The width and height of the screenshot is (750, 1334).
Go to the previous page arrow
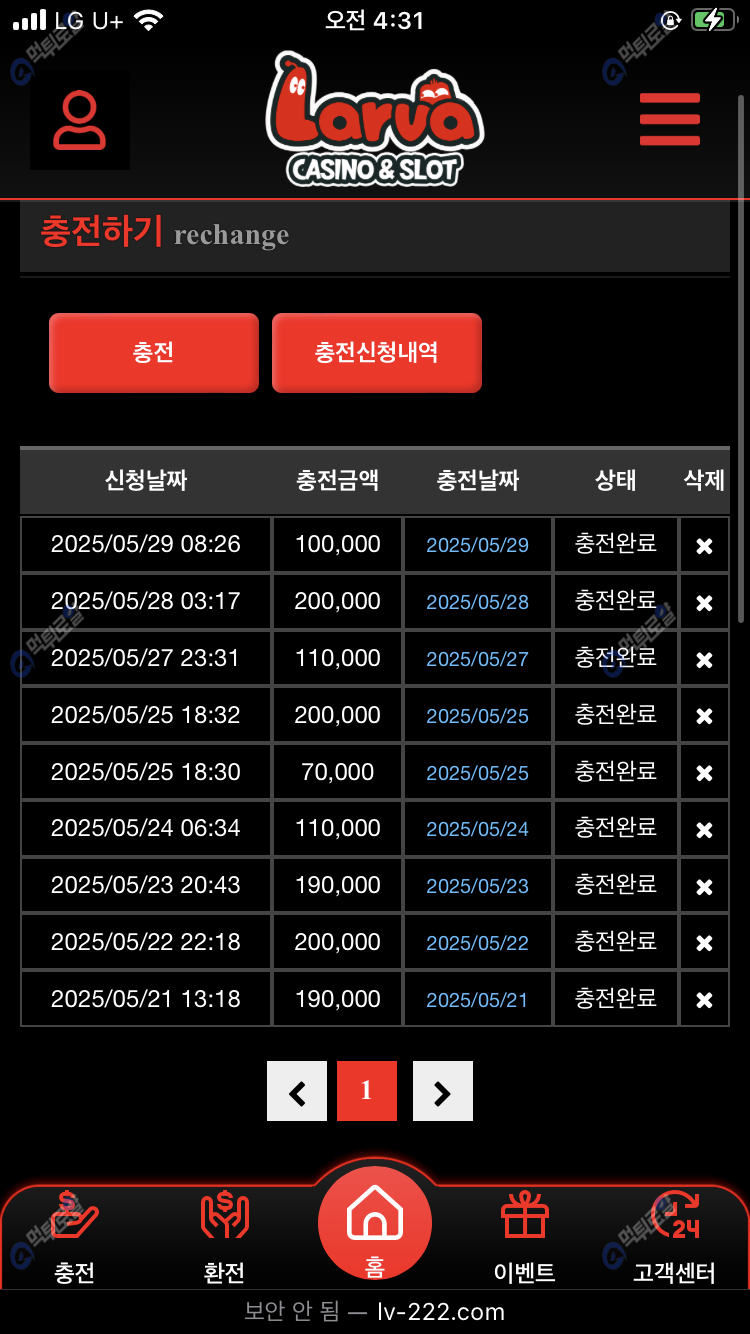pyautogui.click(x=297, y=1091)
